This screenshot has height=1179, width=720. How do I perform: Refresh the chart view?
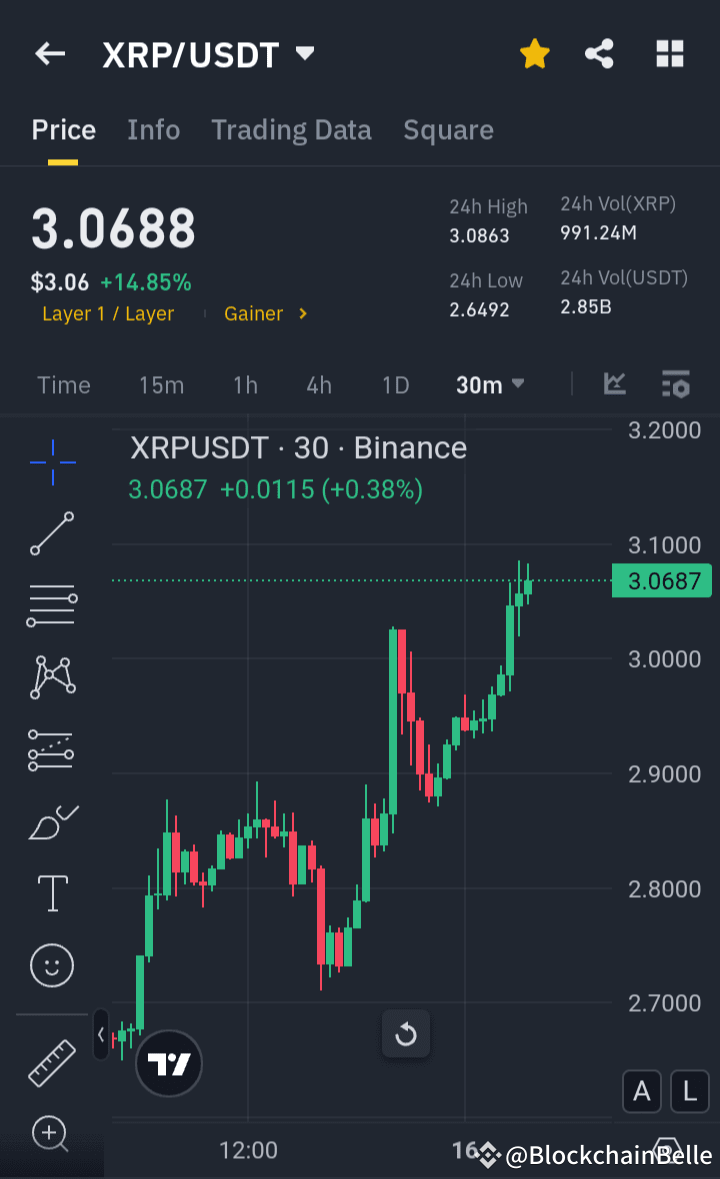[406, 1035]
